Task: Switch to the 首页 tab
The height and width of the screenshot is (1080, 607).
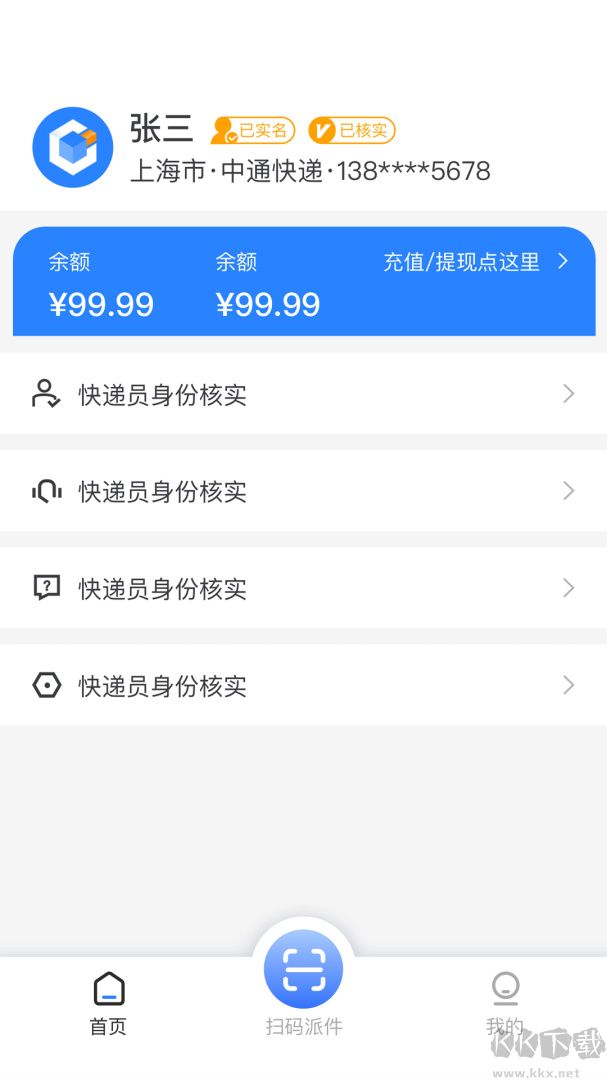Action: pyautogui.click(x=108, y=1003)
